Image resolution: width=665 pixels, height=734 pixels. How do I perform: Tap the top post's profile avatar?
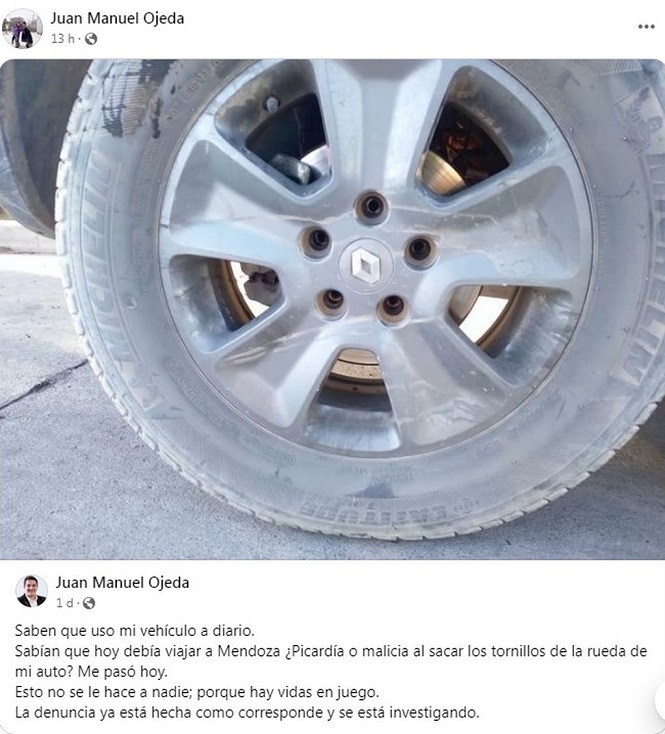click(x=22, y=28)
